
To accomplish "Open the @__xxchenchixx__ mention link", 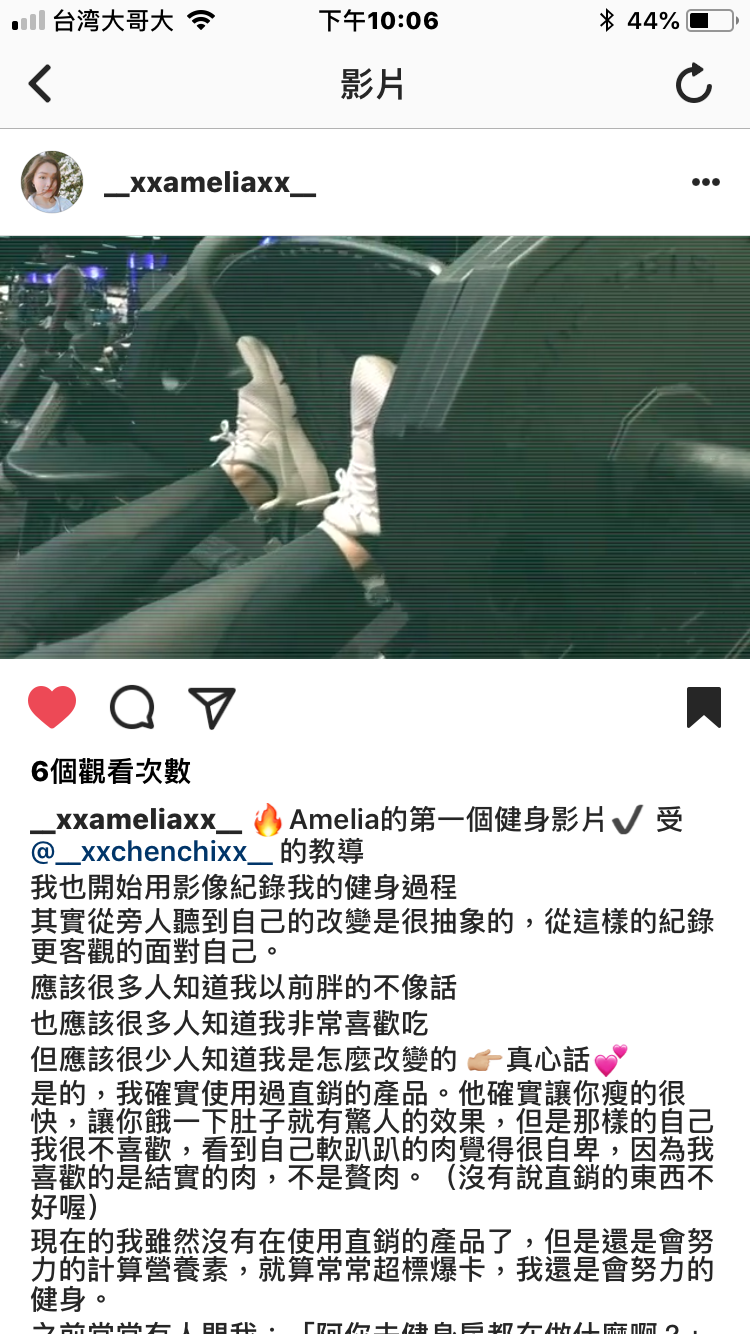I will [151, 852].
